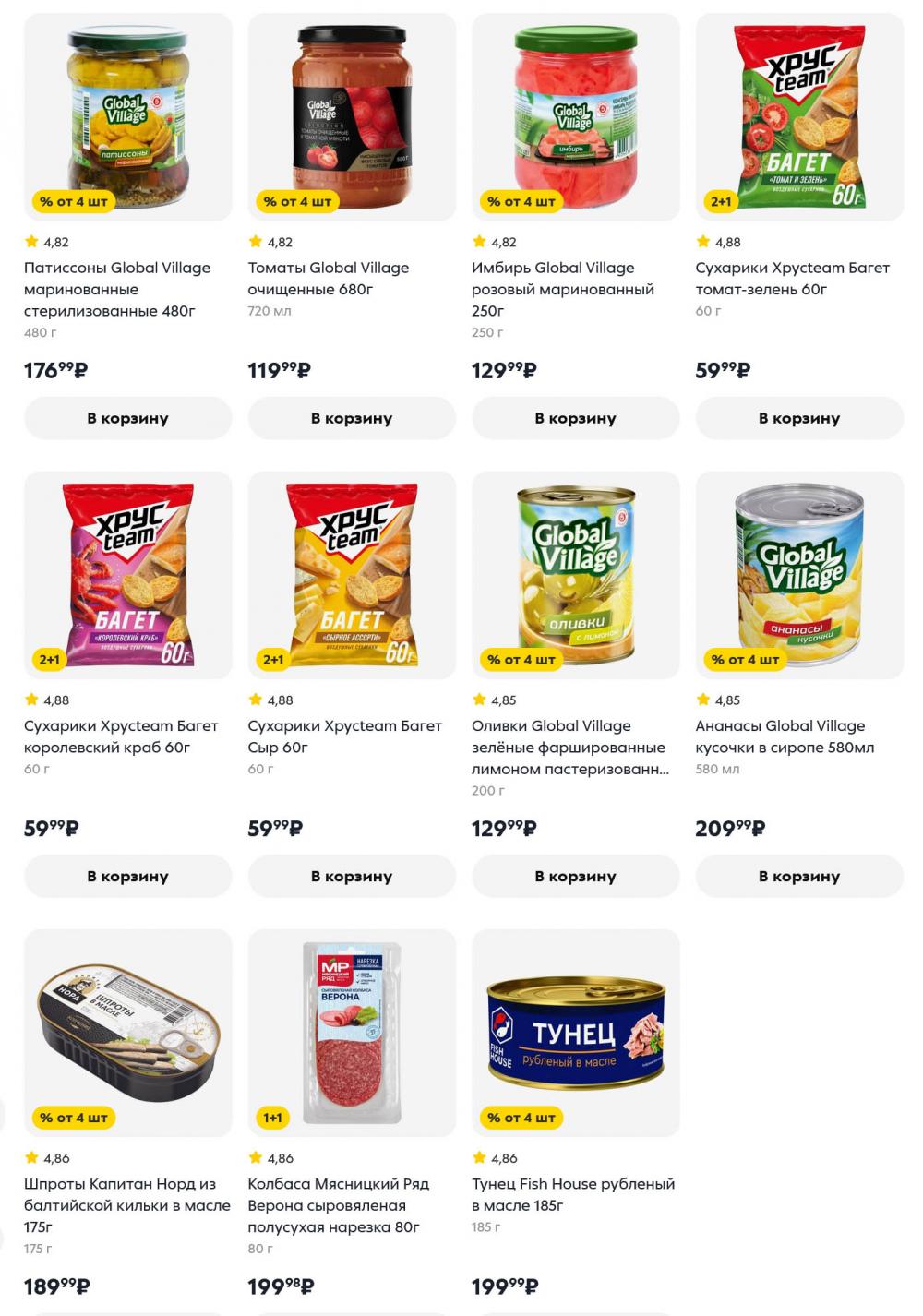Image resolution: width=923 pixels, height=1316 pixels.
Task: Add Оливки Global Village to cart
Action: pos(575,876)
